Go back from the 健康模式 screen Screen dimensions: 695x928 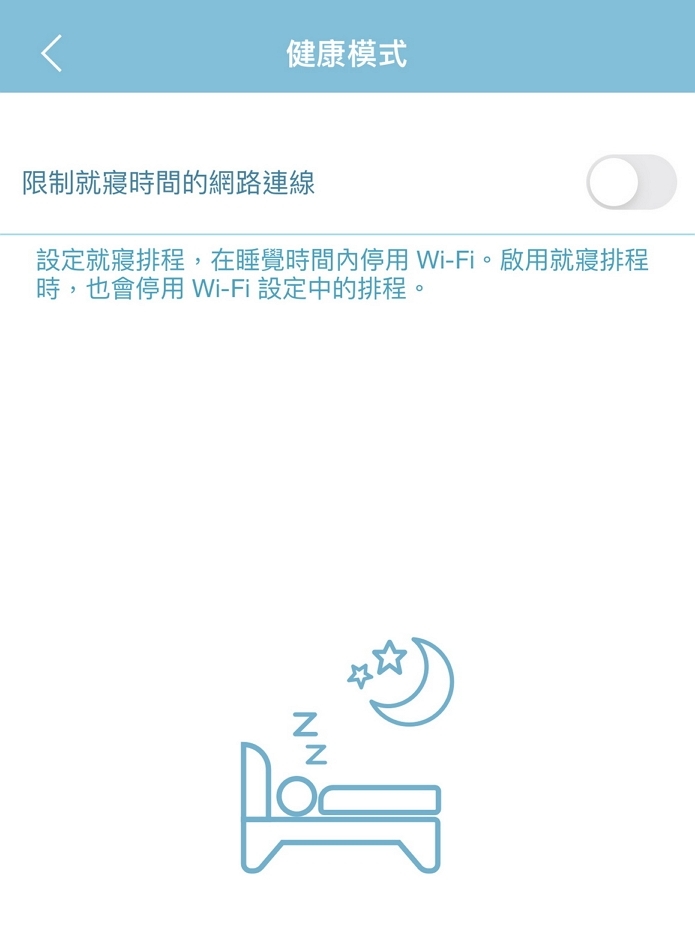point(52,53)
